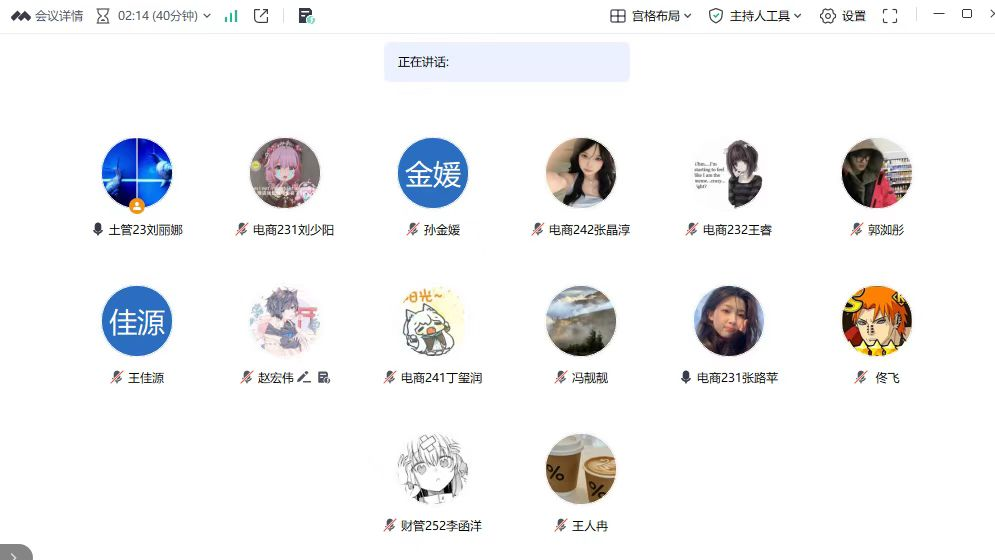Viewport: 995px width, 560px height.
Task: Select participant 郭洳彤
Action: tap(877, 174)
